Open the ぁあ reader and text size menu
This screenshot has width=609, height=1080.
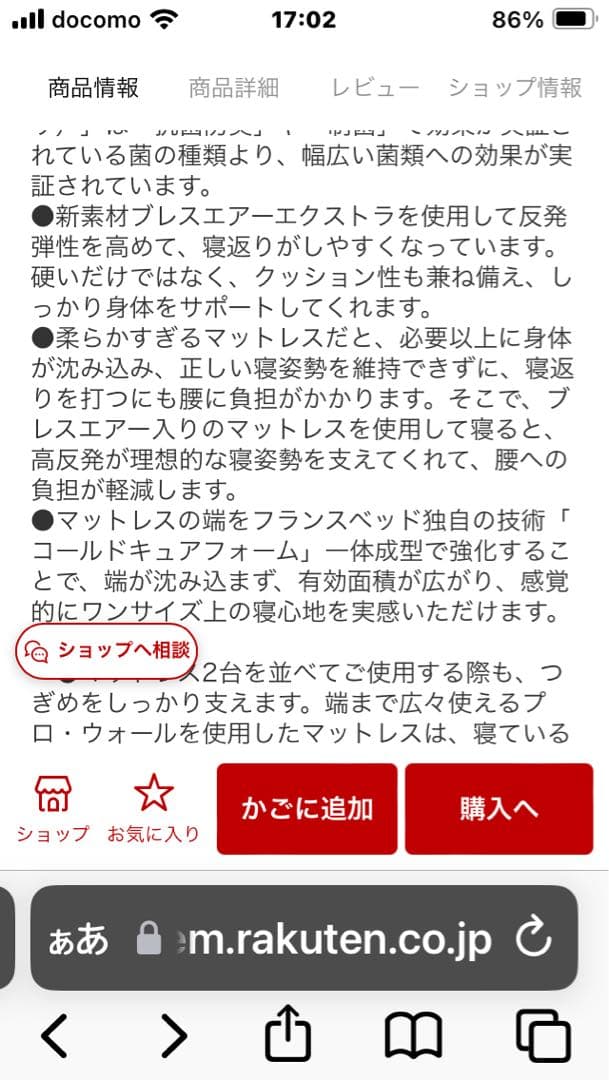click(78, 939)
